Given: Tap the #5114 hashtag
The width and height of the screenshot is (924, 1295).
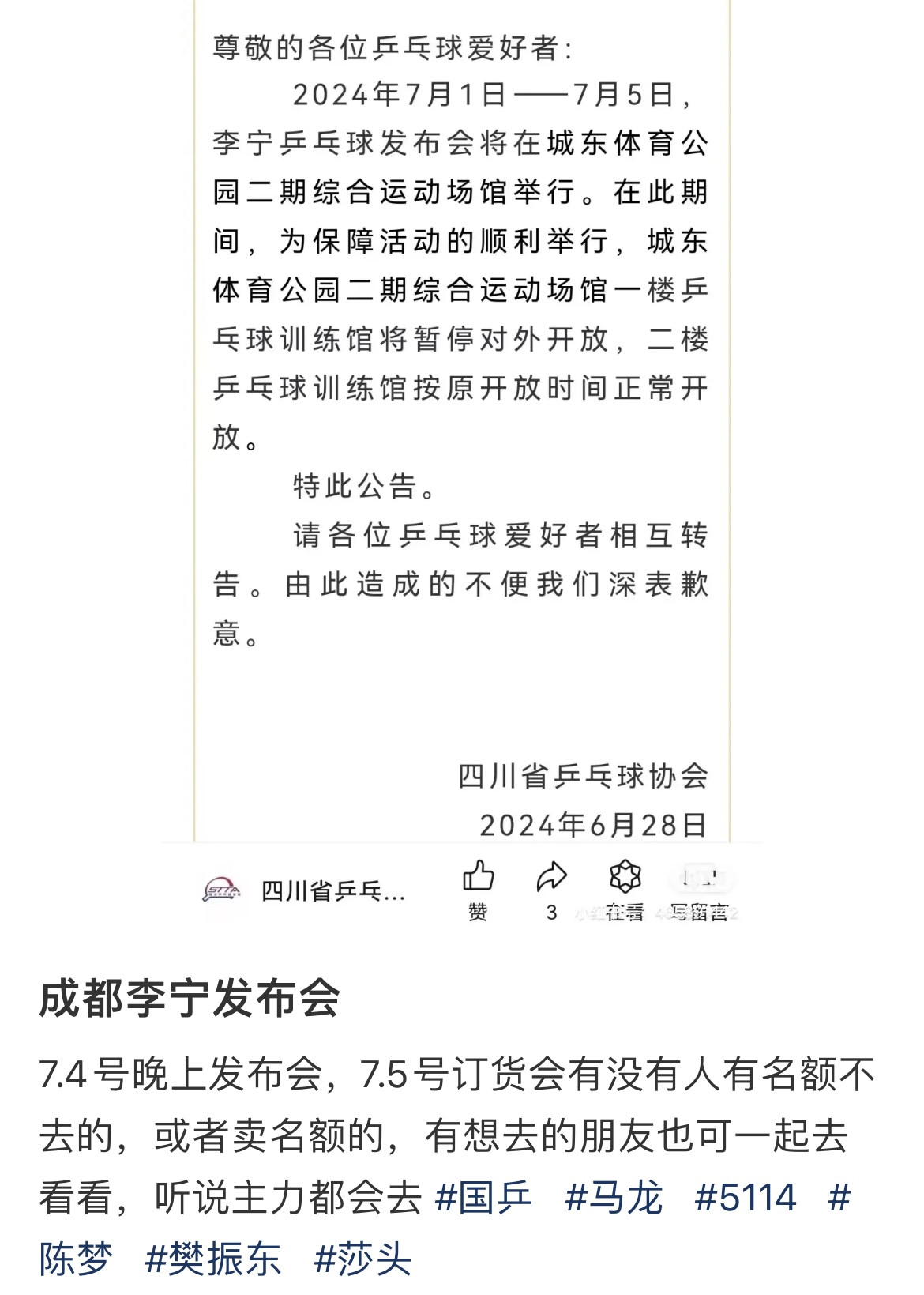Looking at the screenshot, I should (746, 1199).
